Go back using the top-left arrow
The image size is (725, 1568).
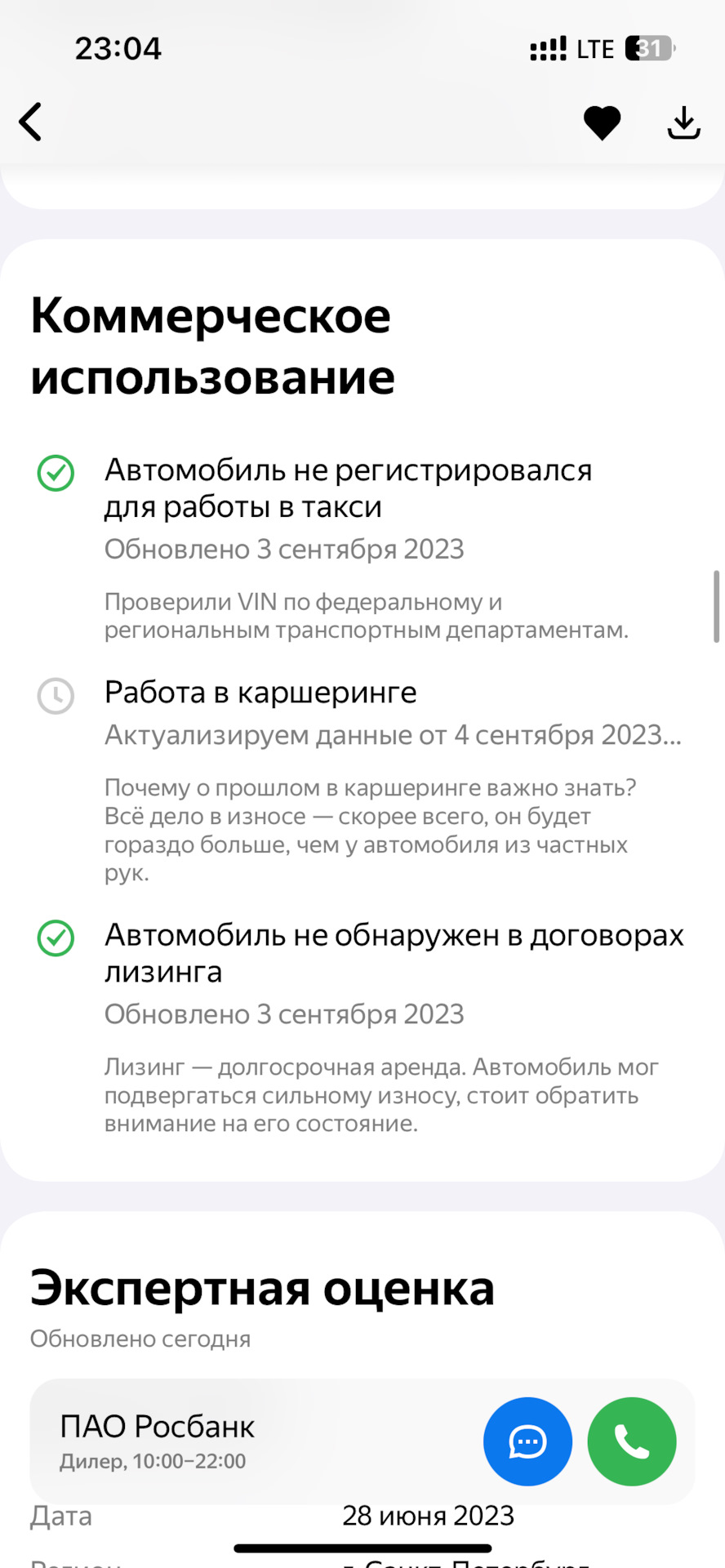point(30,122)
